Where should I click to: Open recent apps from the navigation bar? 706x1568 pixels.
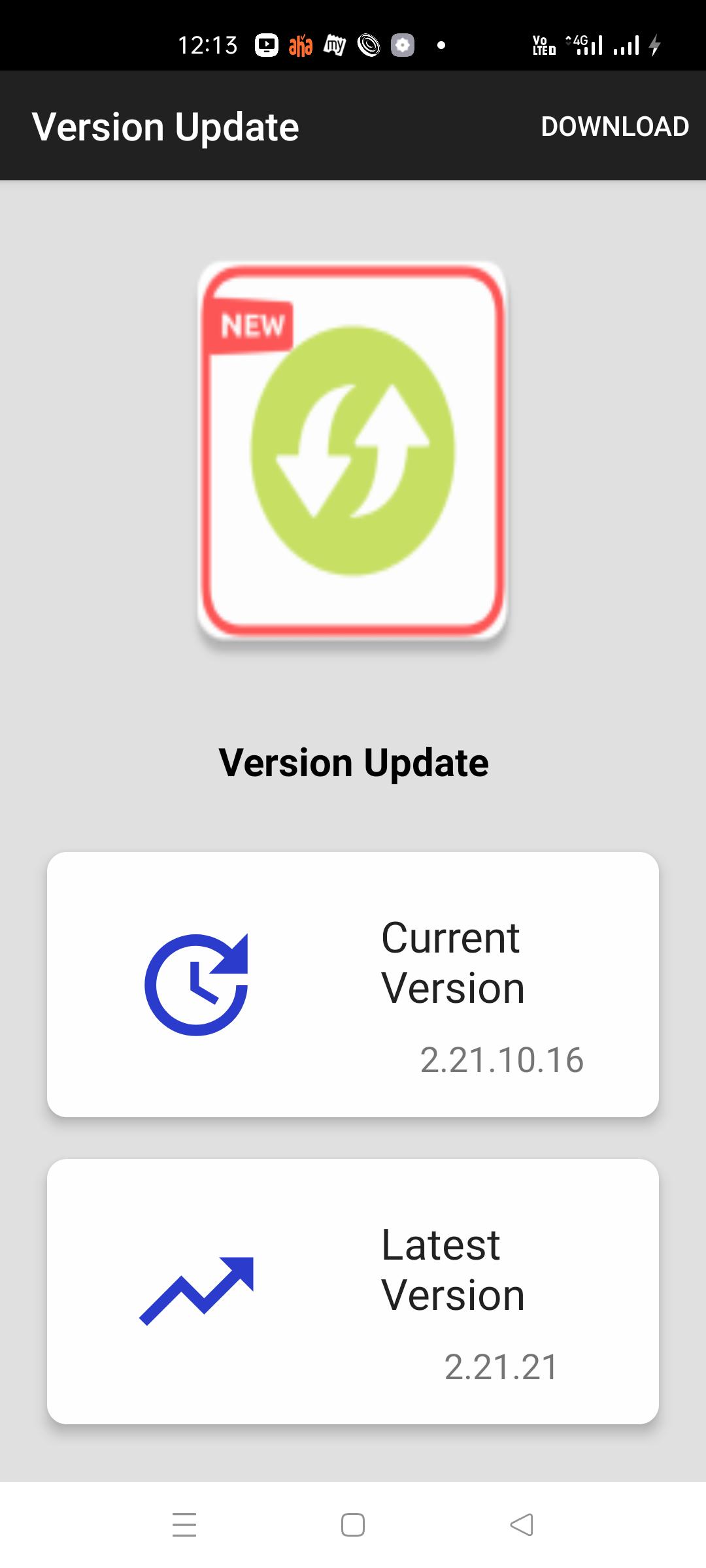[x=184, y=1525]
